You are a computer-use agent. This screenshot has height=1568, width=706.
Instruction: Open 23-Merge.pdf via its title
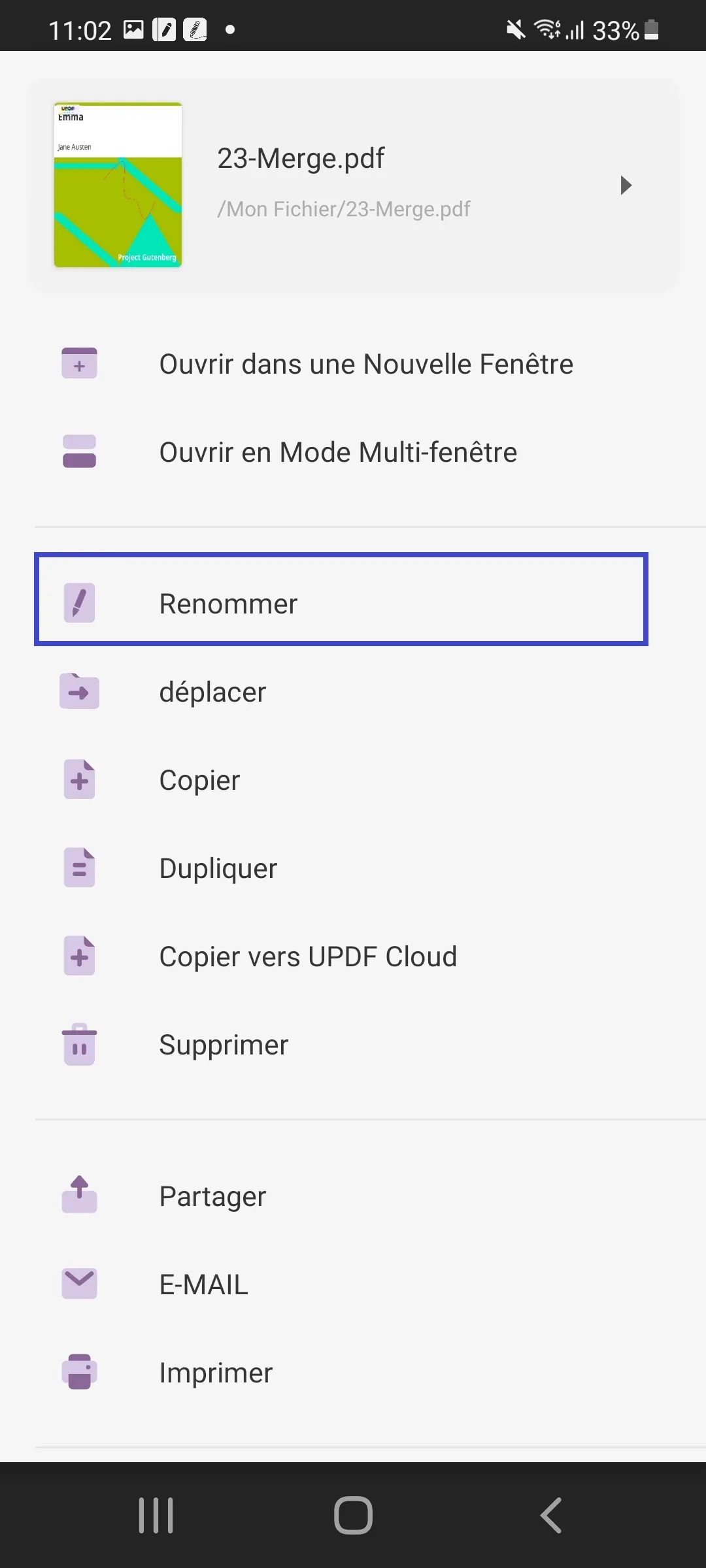[x=301, y=158]
